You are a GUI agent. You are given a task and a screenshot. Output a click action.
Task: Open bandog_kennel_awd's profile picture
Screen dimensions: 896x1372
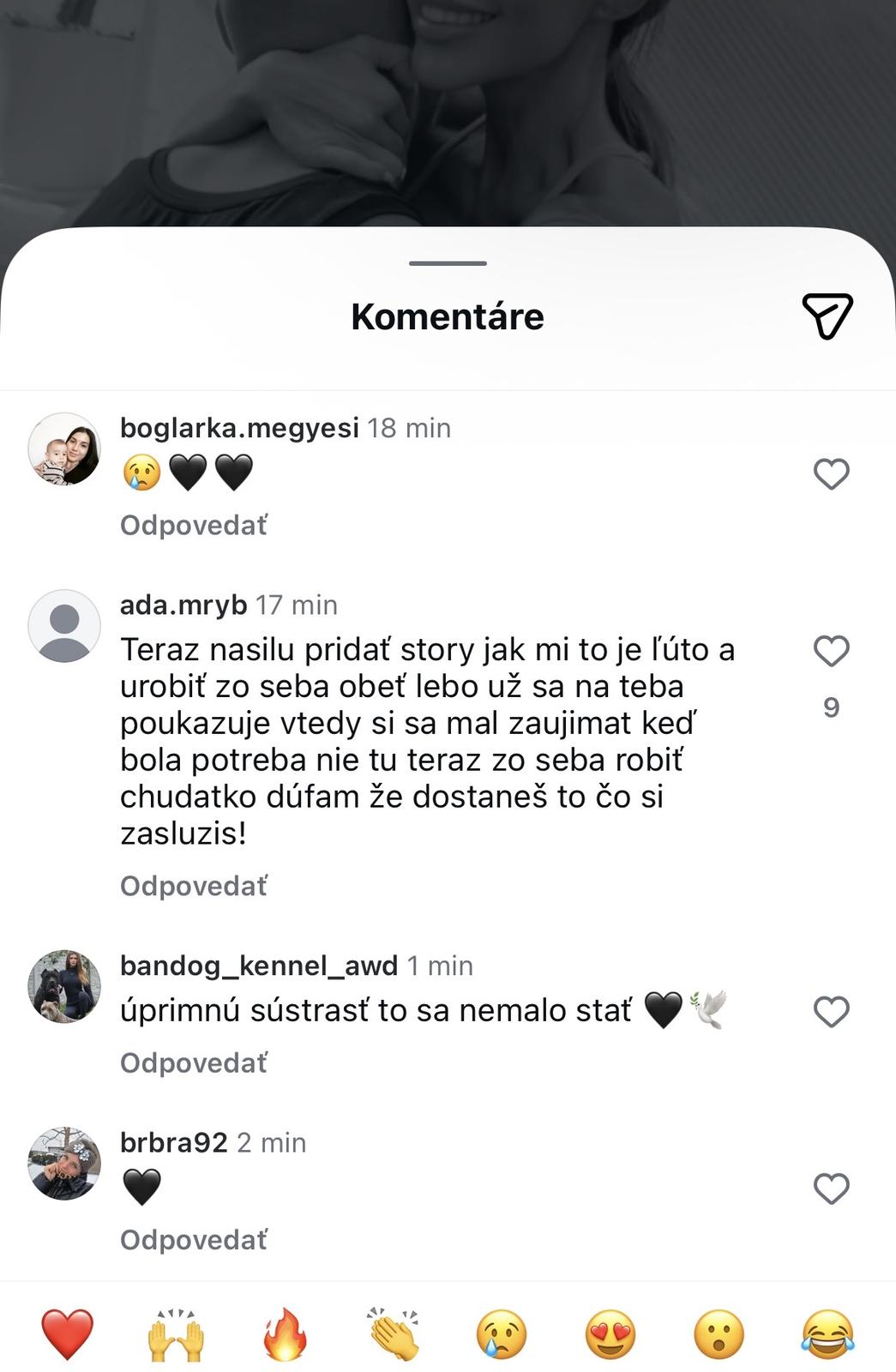[x=64, y=986]
